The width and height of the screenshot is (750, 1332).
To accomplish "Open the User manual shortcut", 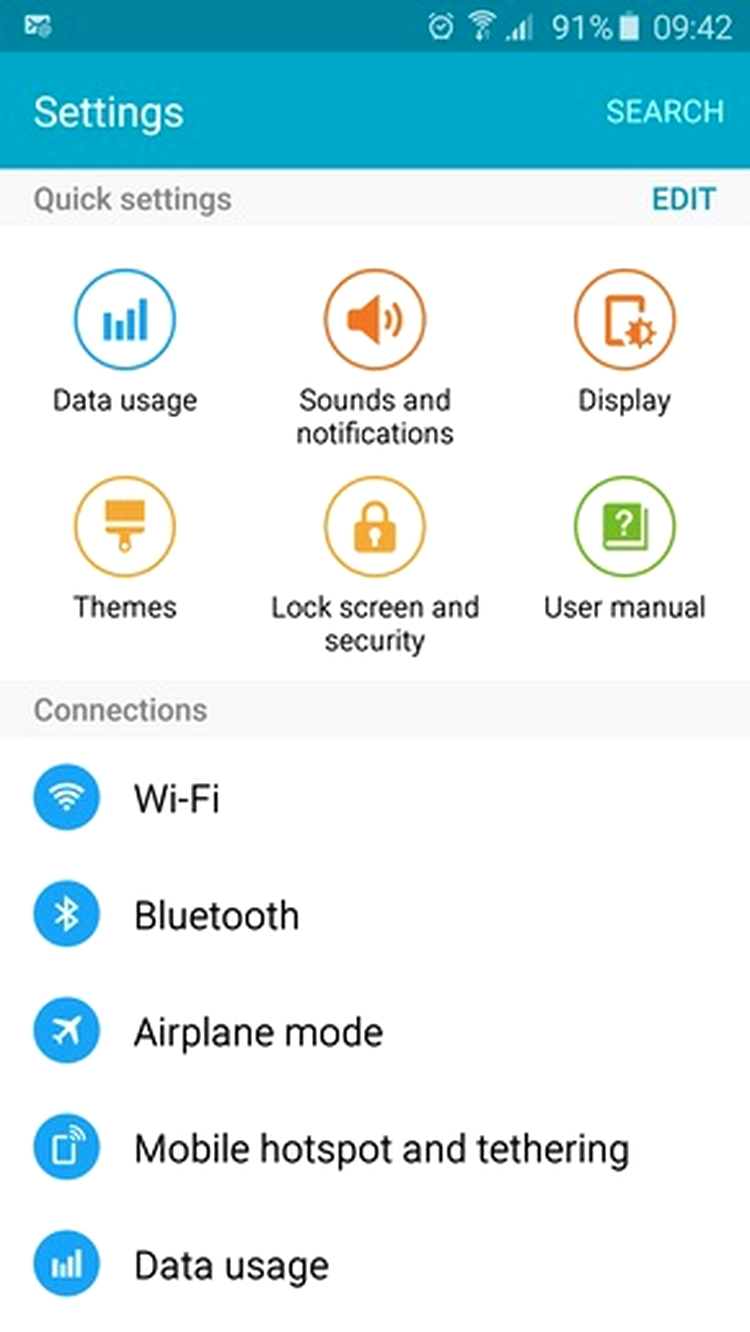I will tap(625, 527).
